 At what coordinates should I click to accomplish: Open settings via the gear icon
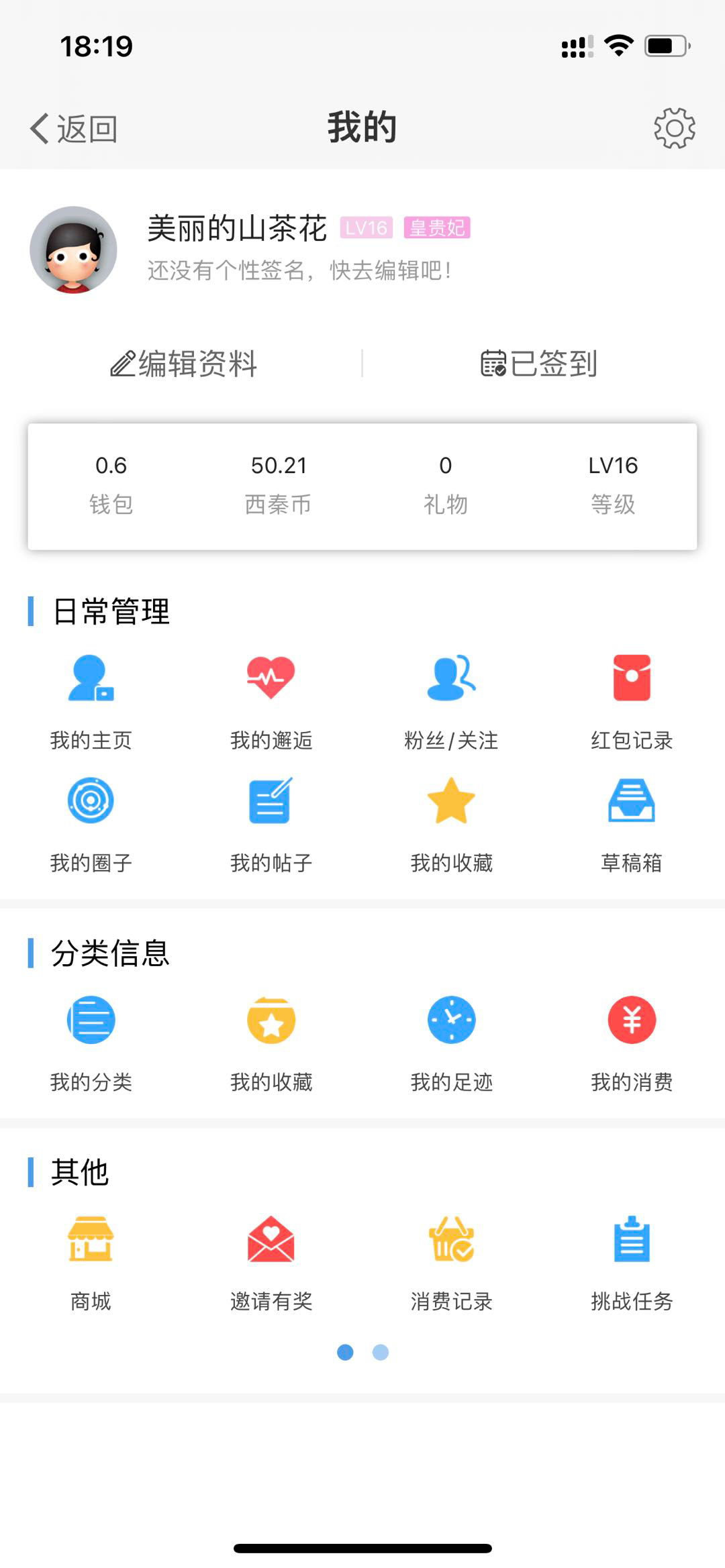click(x=674, y=128)
